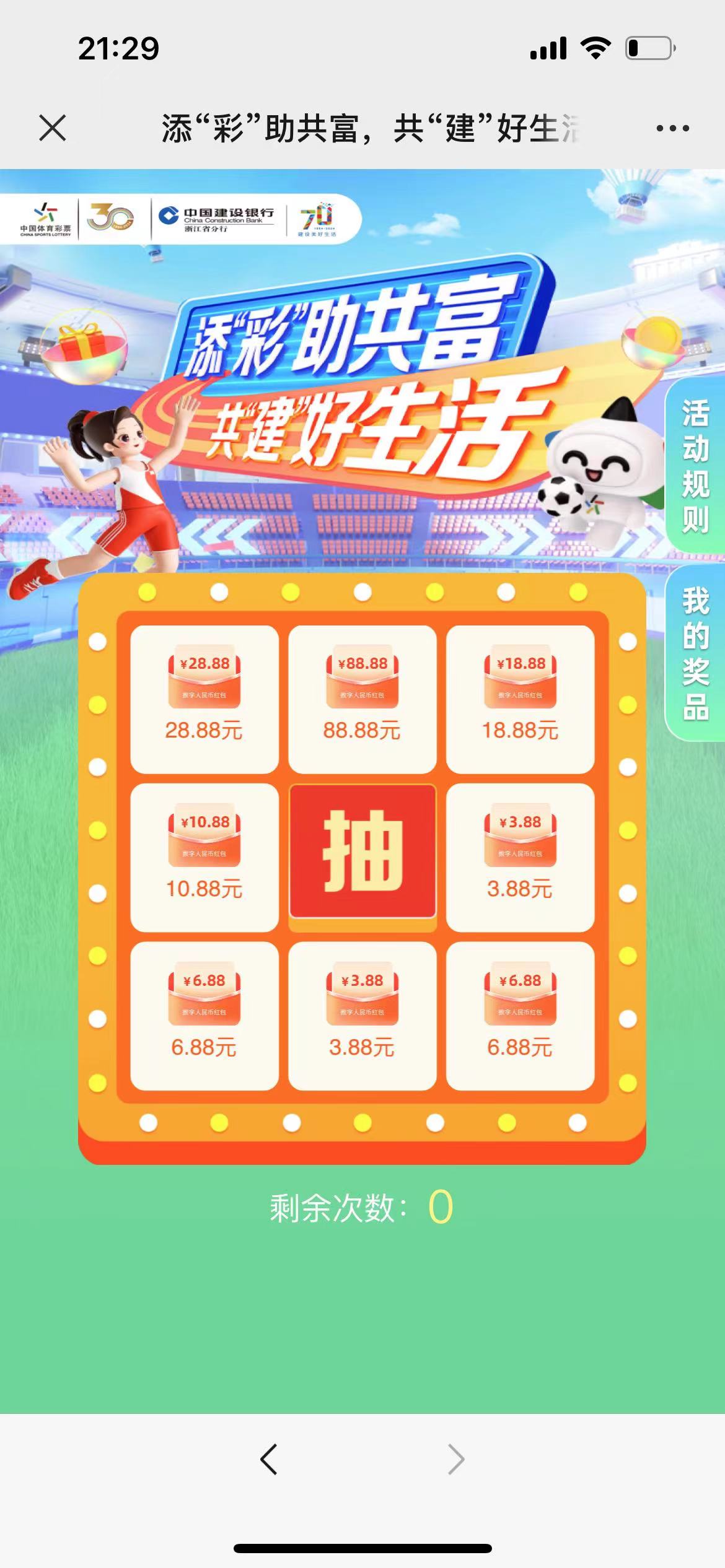Screen dimensions: 725x1568
Task: Go back with the browser back arrow
Action: (269, 1460)
